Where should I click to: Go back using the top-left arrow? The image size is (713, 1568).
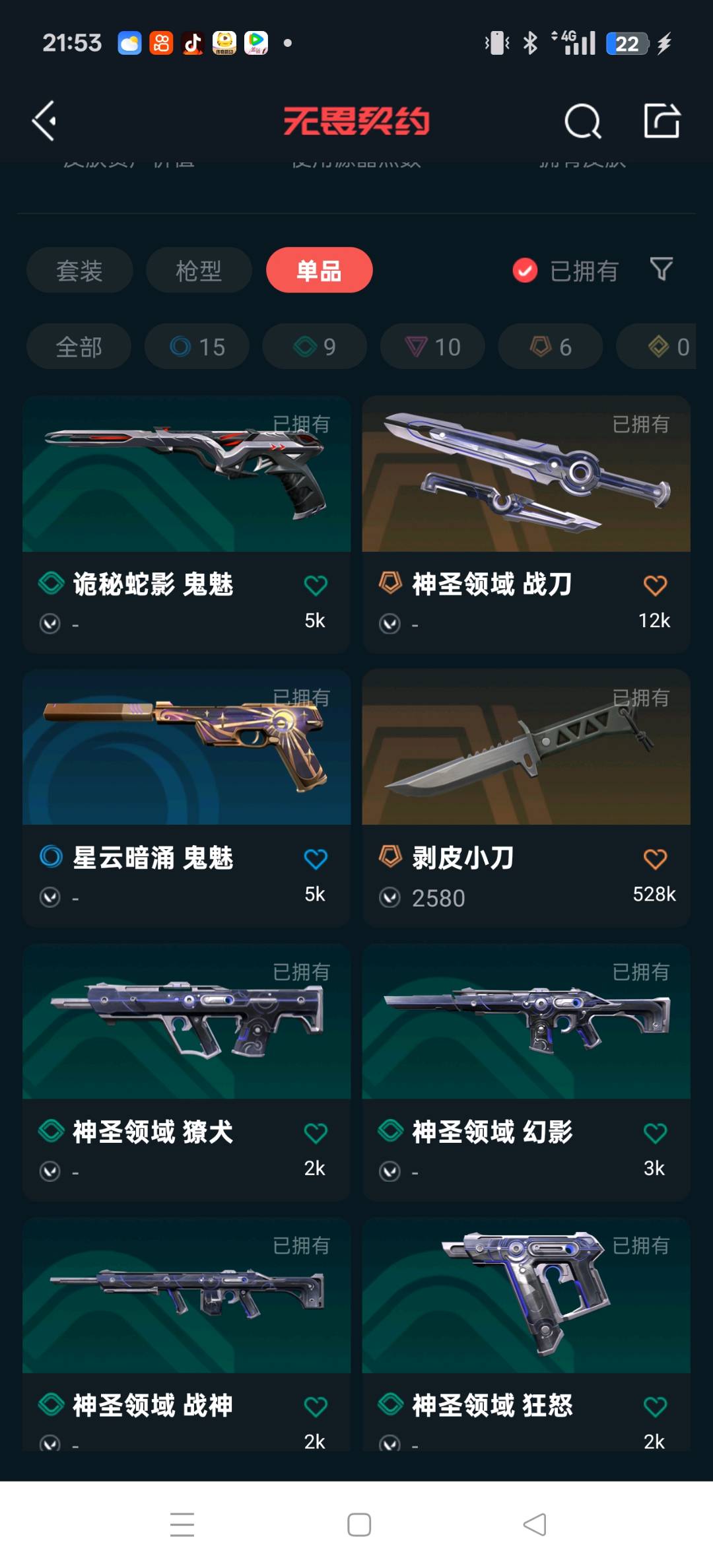pyautogui.click(x=45, y=121)
